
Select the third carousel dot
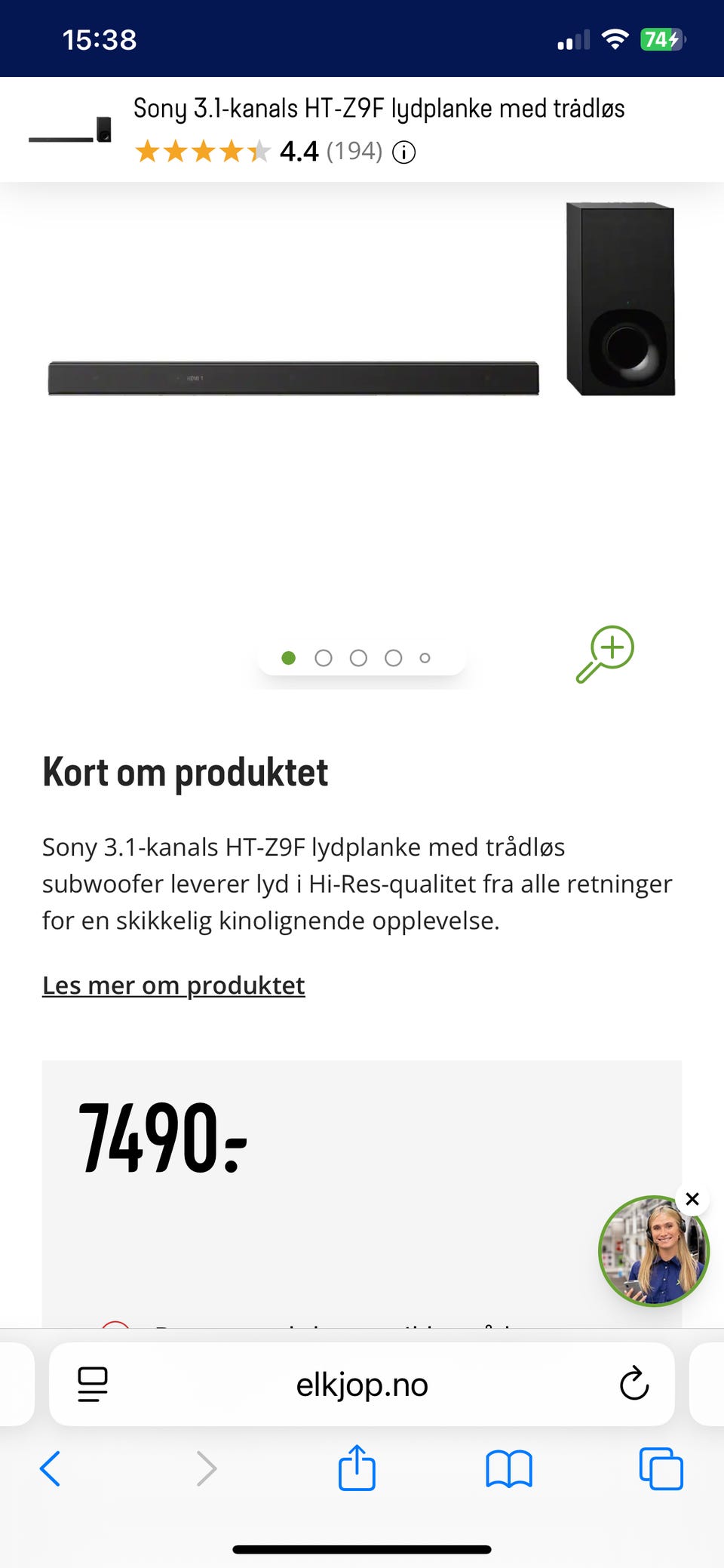358,657
